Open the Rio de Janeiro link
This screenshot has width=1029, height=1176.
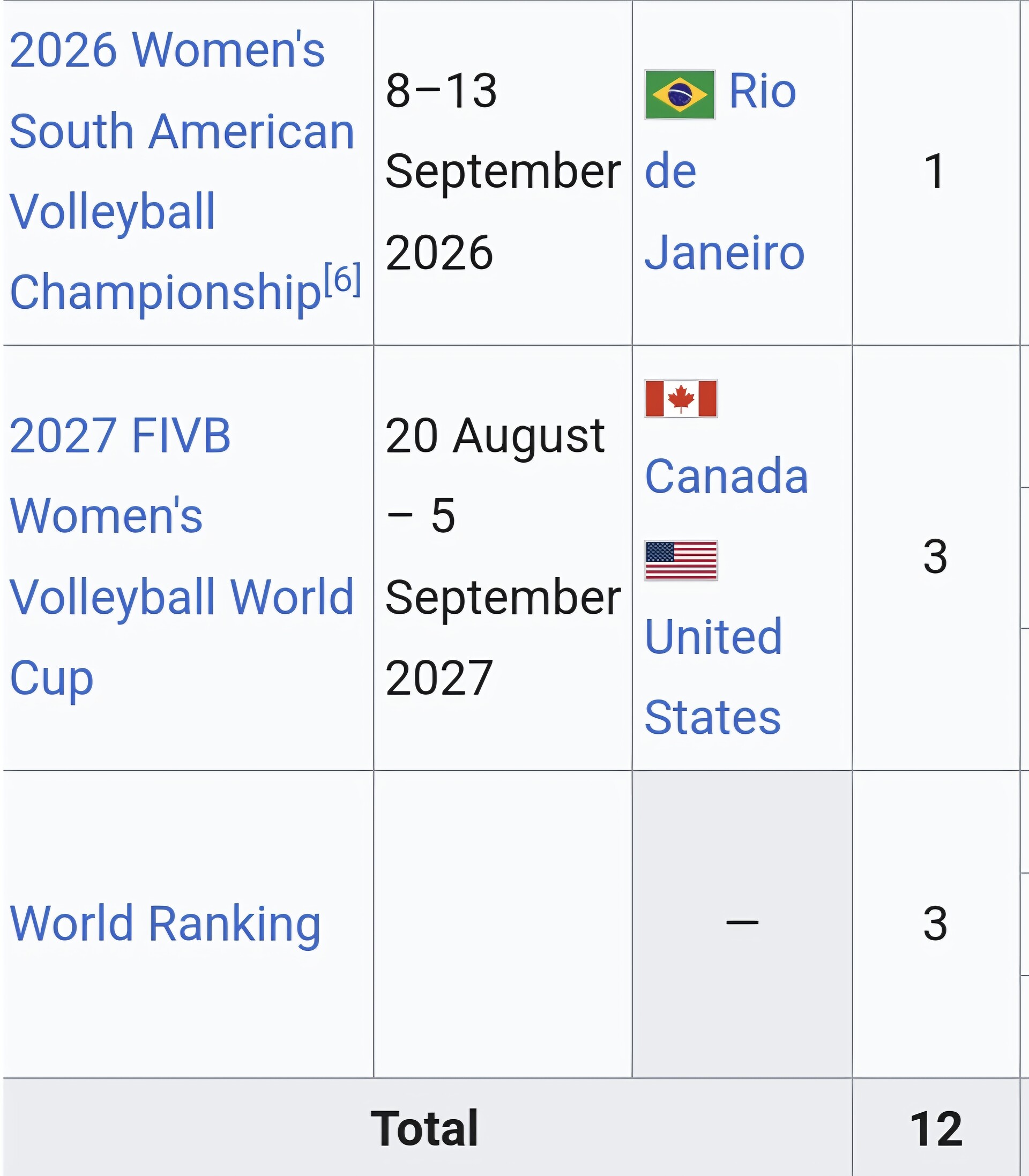(724, 172)
